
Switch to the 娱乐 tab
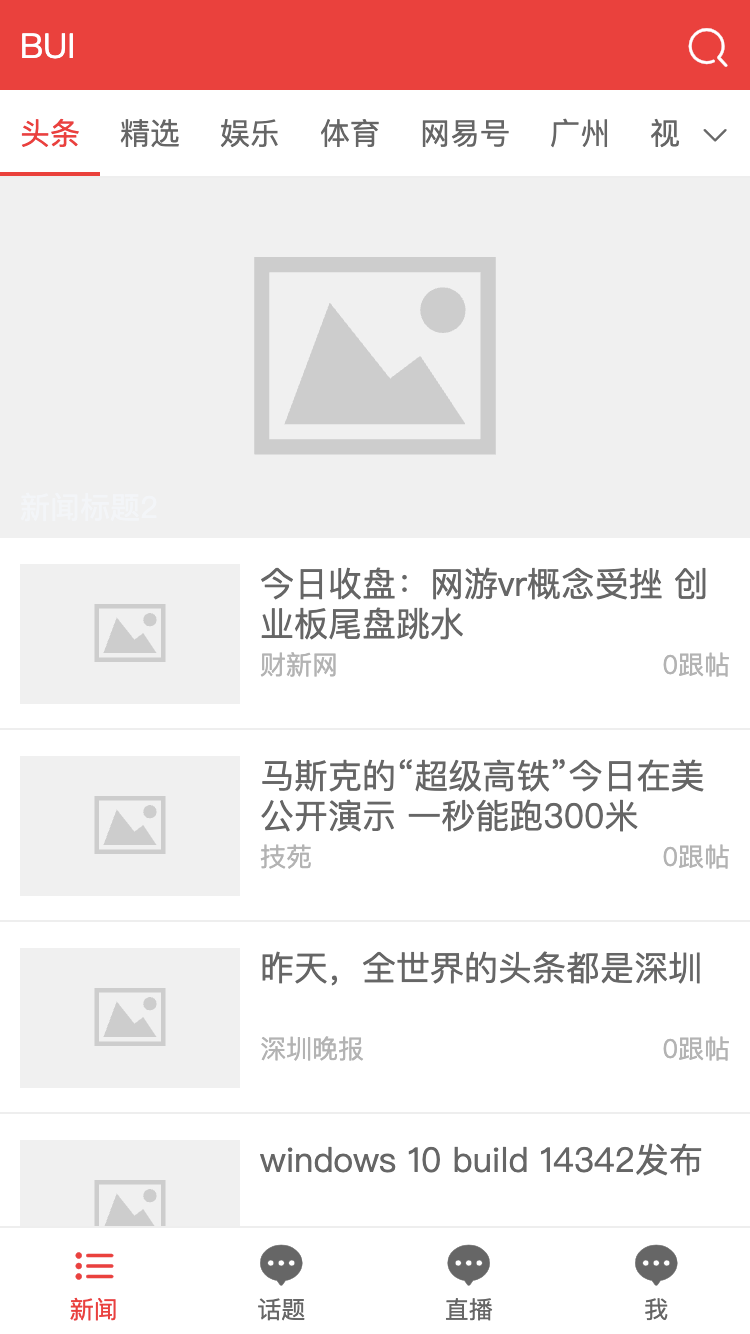pyautogui.click(x=249, y=133)
